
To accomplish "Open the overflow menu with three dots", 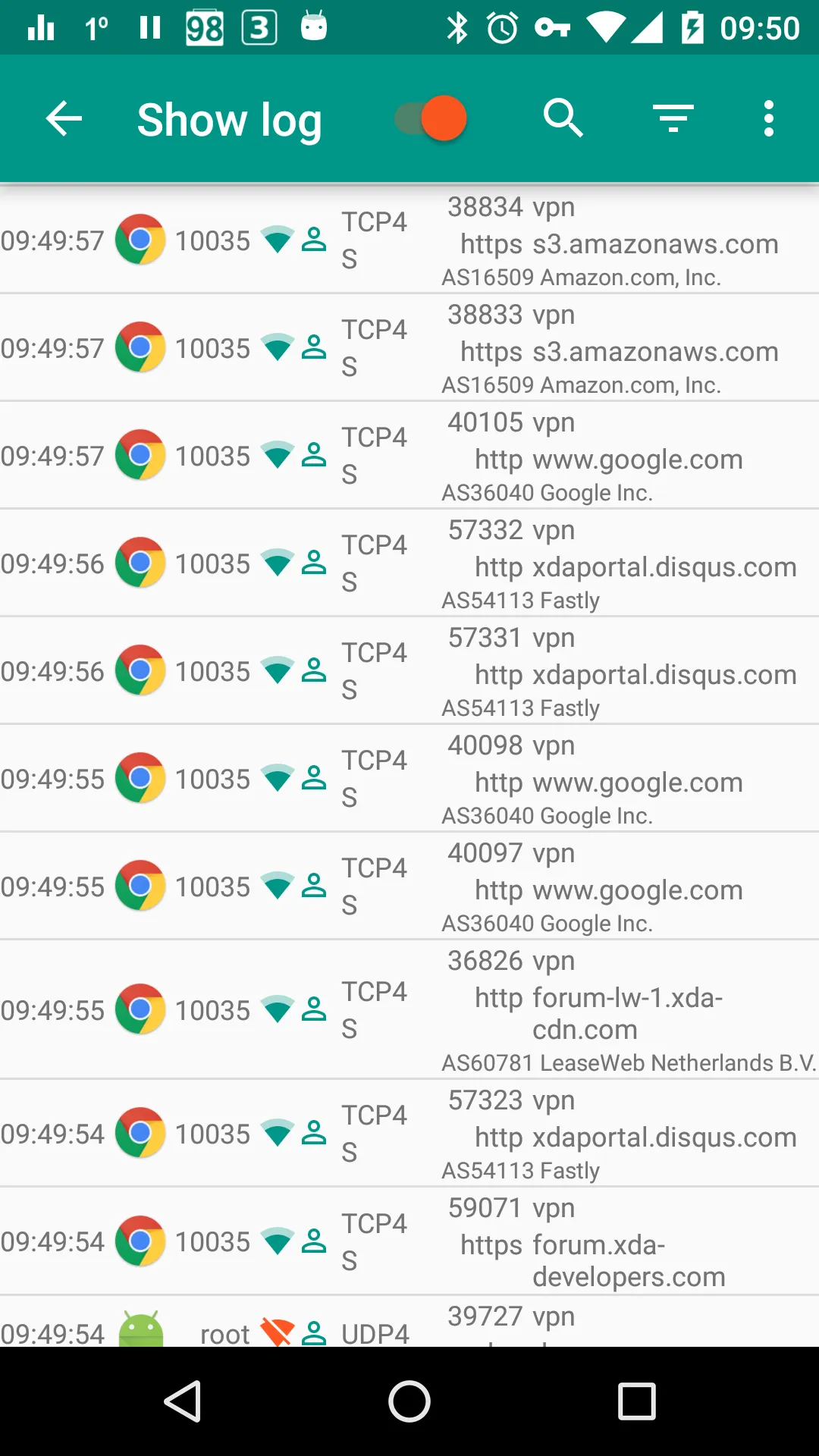I will [x=768, y=118].
